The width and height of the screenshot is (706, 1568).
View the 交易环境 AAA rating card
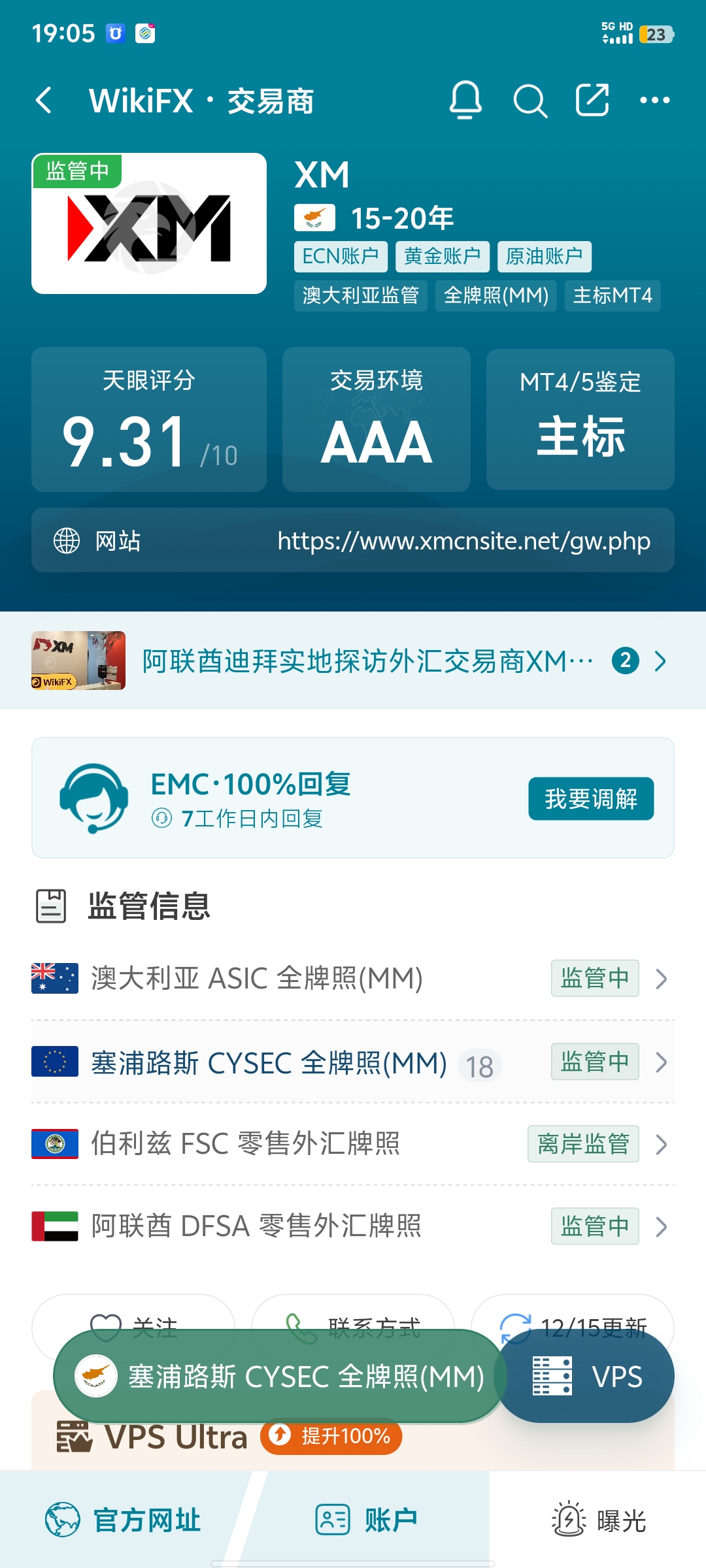coord(377,419)
